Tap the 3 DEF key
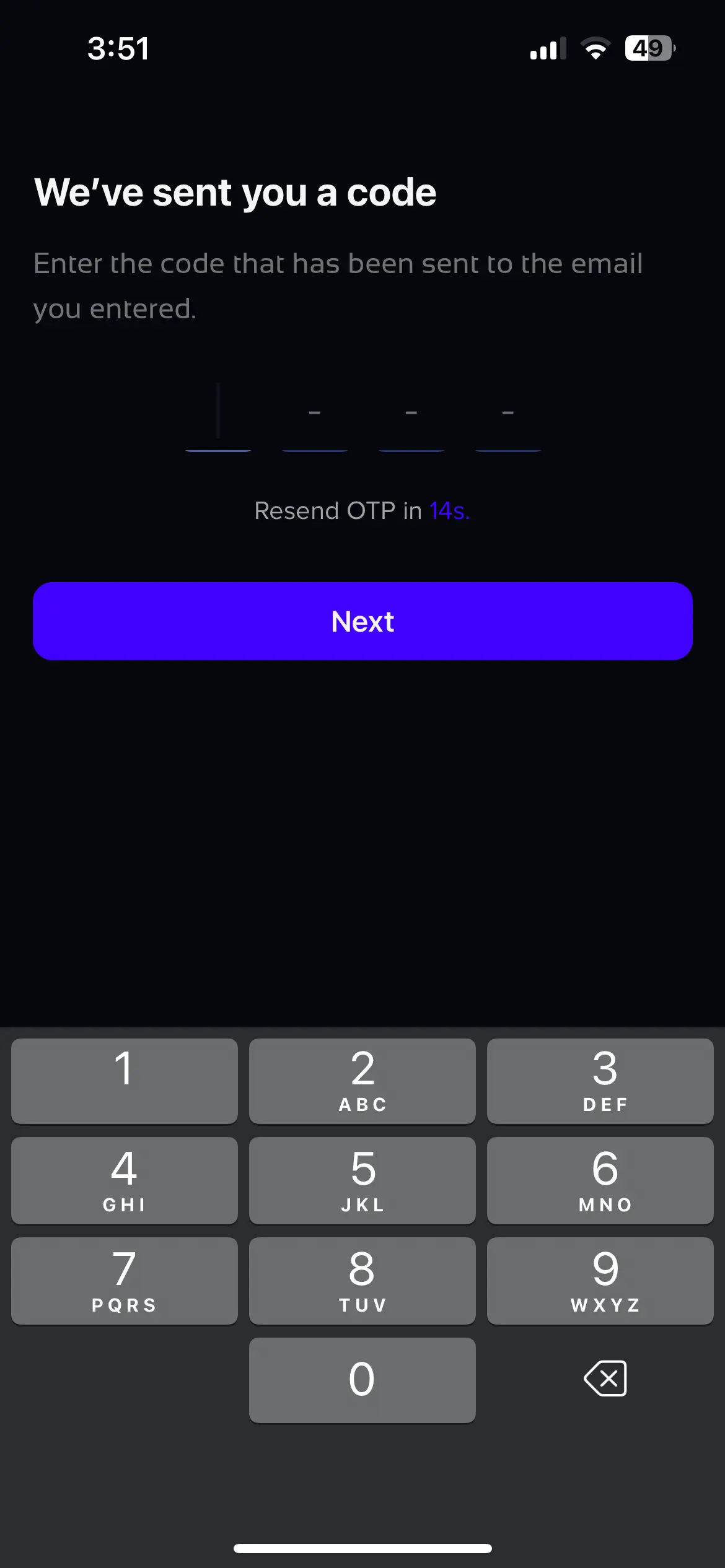 [599, 1081]
